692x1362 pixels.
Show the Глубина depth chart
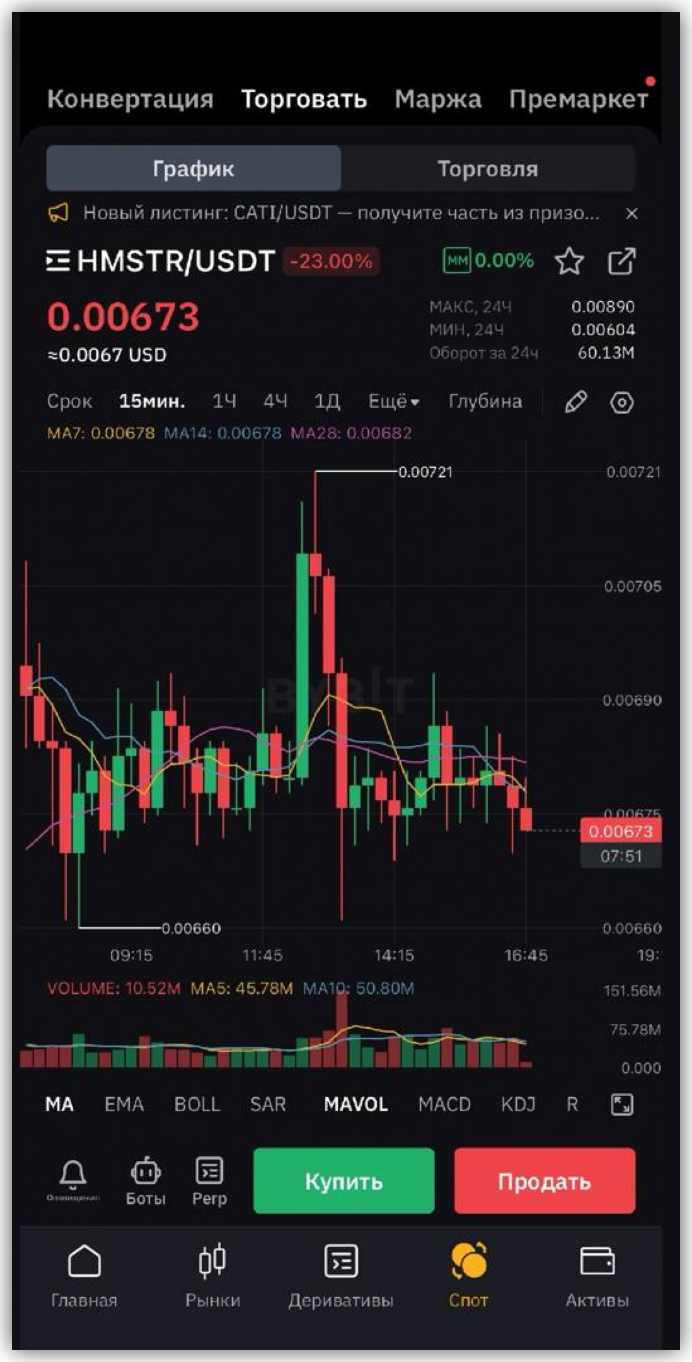coord(485,401)
